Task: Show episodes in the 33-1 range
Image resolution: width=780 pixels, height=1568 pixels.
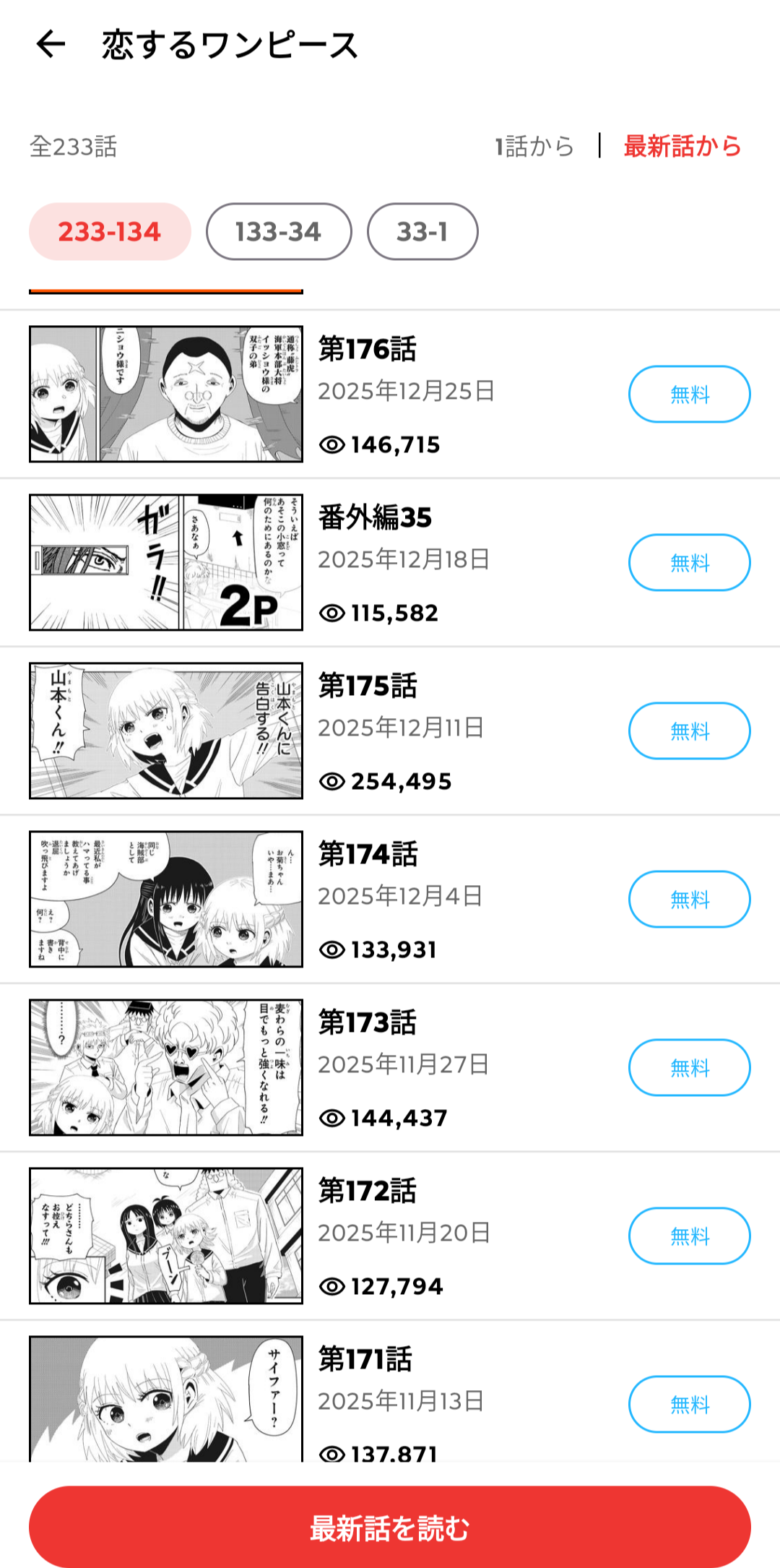Action: 422,231
